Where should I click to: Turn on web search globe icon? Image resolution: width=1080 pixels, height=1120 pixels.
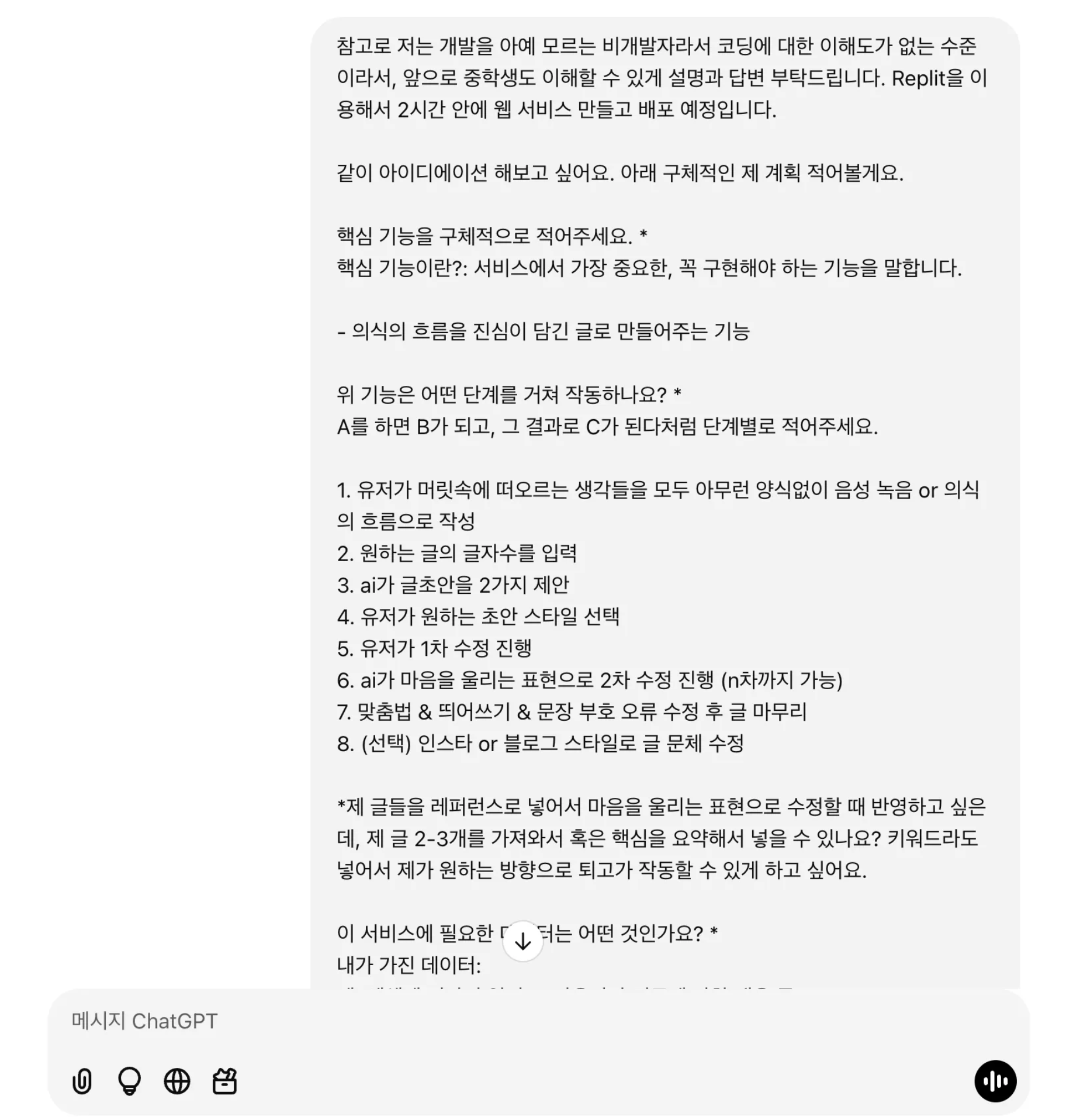coord(176,1081)
